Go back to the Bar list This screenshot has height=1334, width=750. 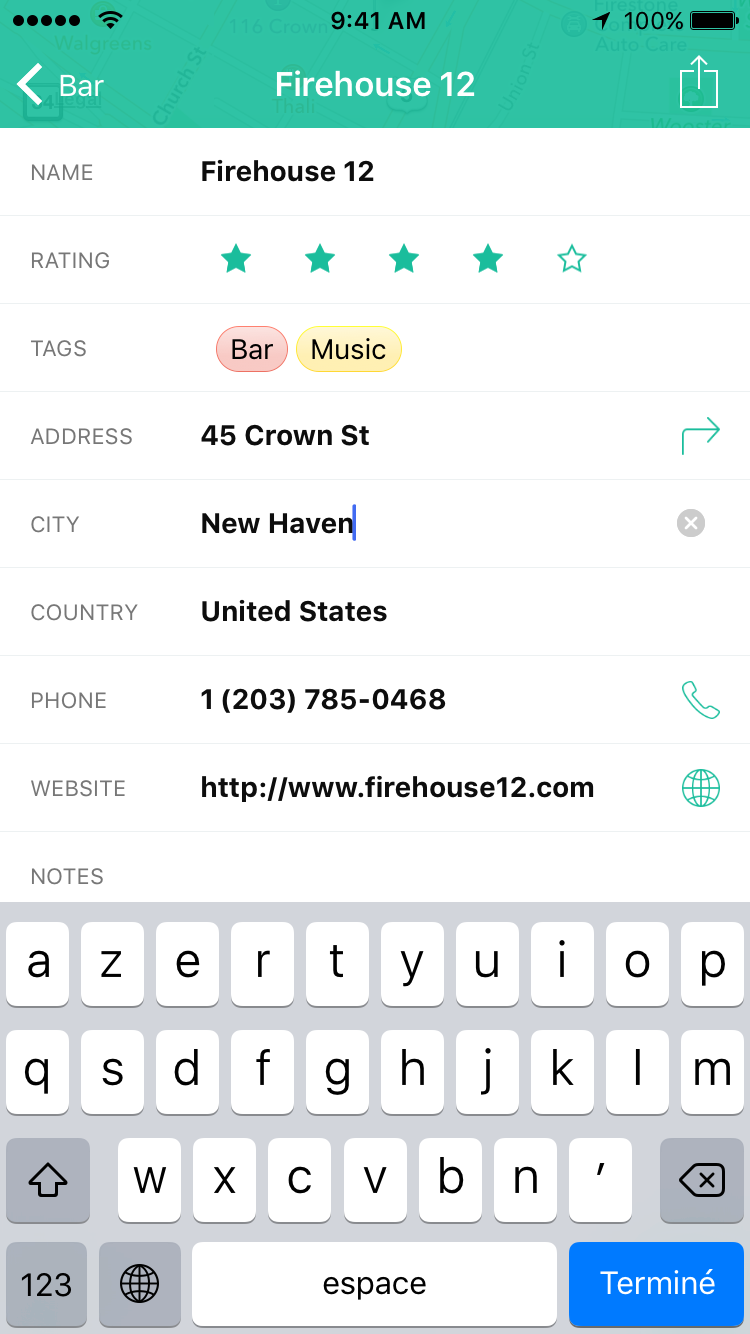60,86
